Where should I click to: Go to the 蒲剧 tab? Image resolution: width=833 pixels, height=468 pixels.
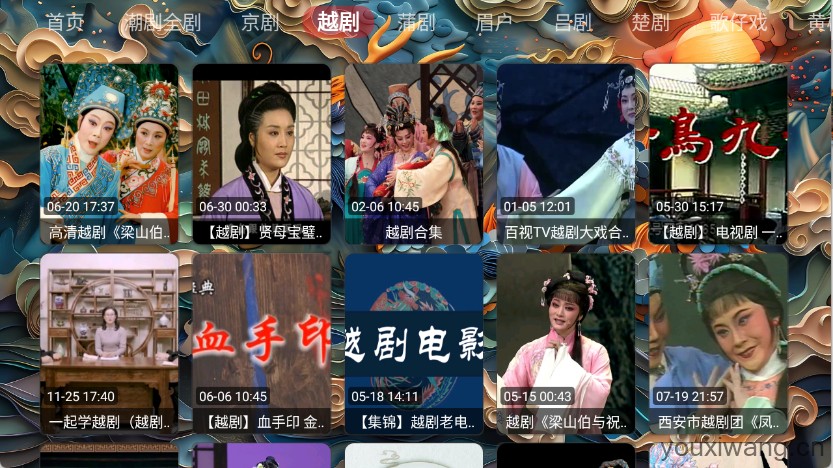415,22
